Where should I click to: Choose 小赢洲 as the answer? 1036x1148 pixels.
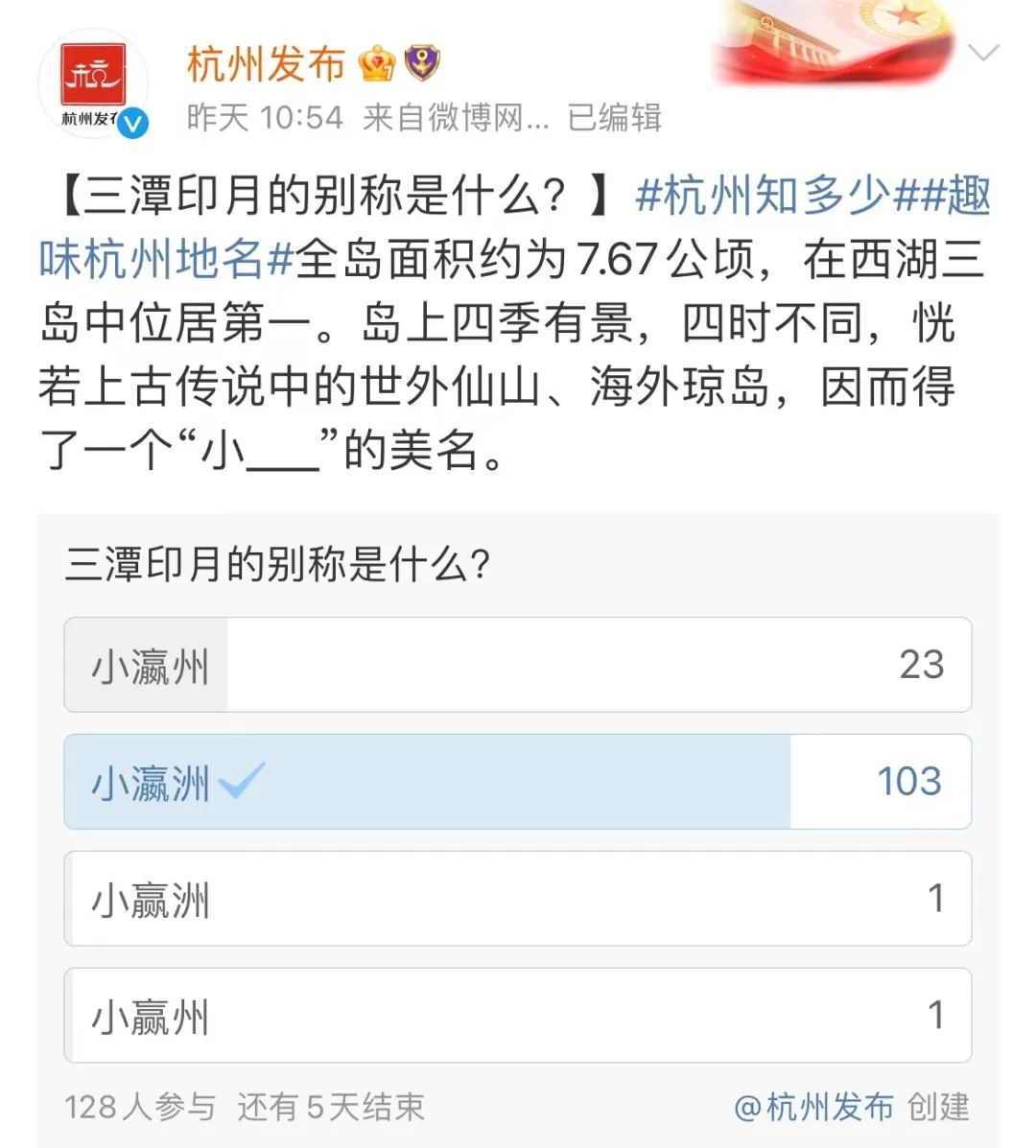click(517, 899)
